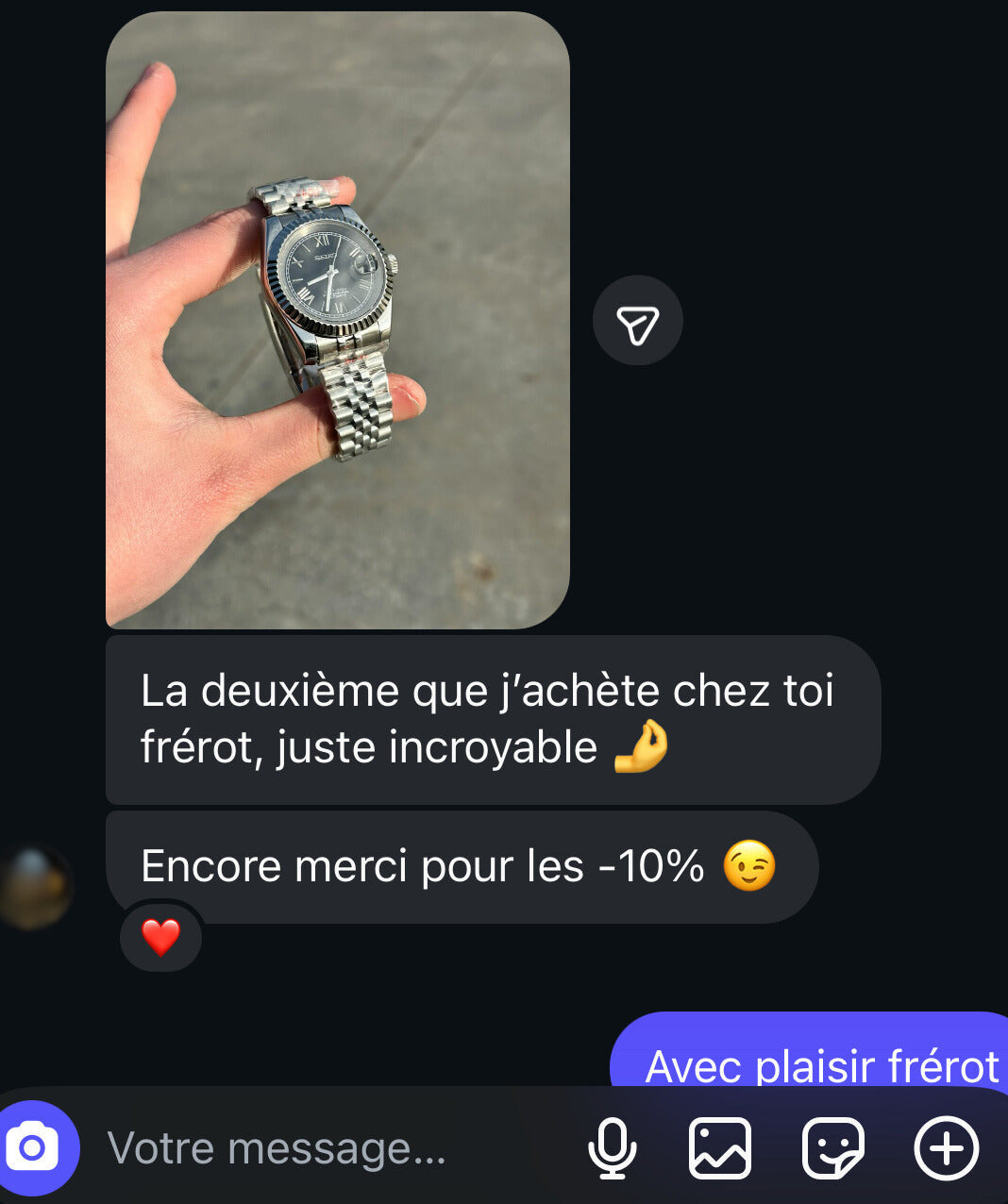View the heart reaction on the -10% message

[x=160, y=937]
